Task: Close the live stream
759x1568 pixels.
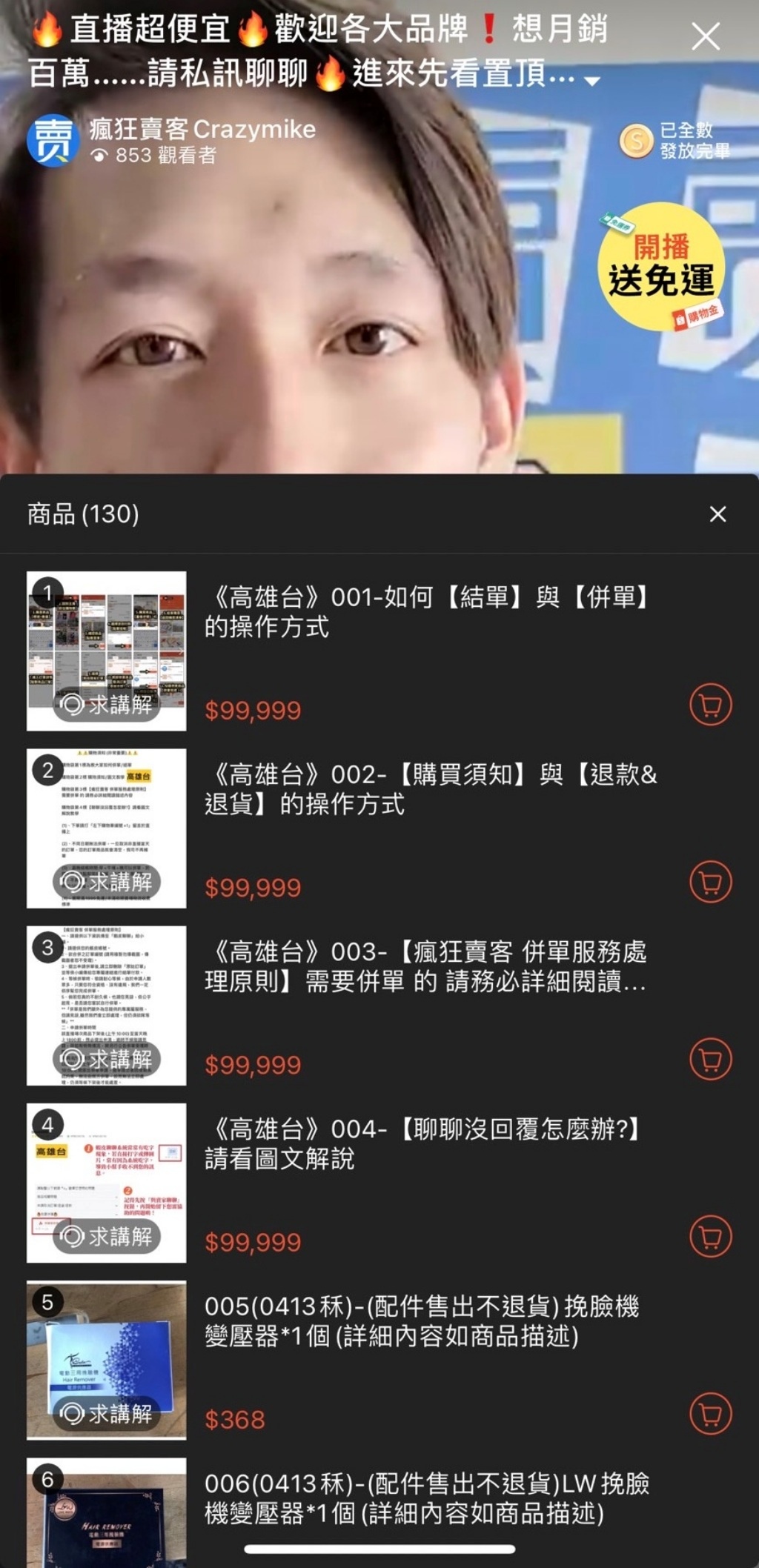Action: [x=705, y=36]
